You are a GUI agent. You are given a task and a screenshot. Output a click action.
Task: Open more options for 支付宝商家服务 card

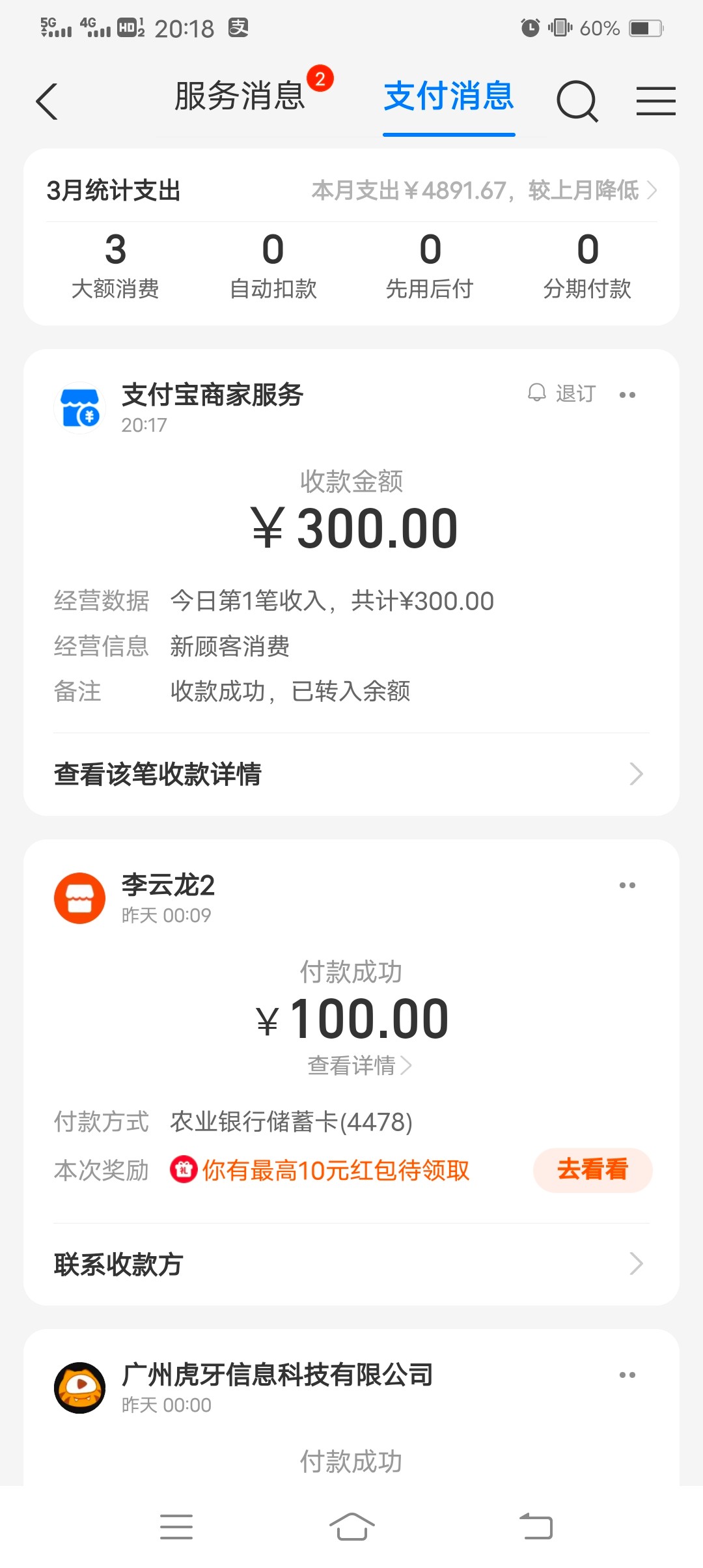pos(627,395)
